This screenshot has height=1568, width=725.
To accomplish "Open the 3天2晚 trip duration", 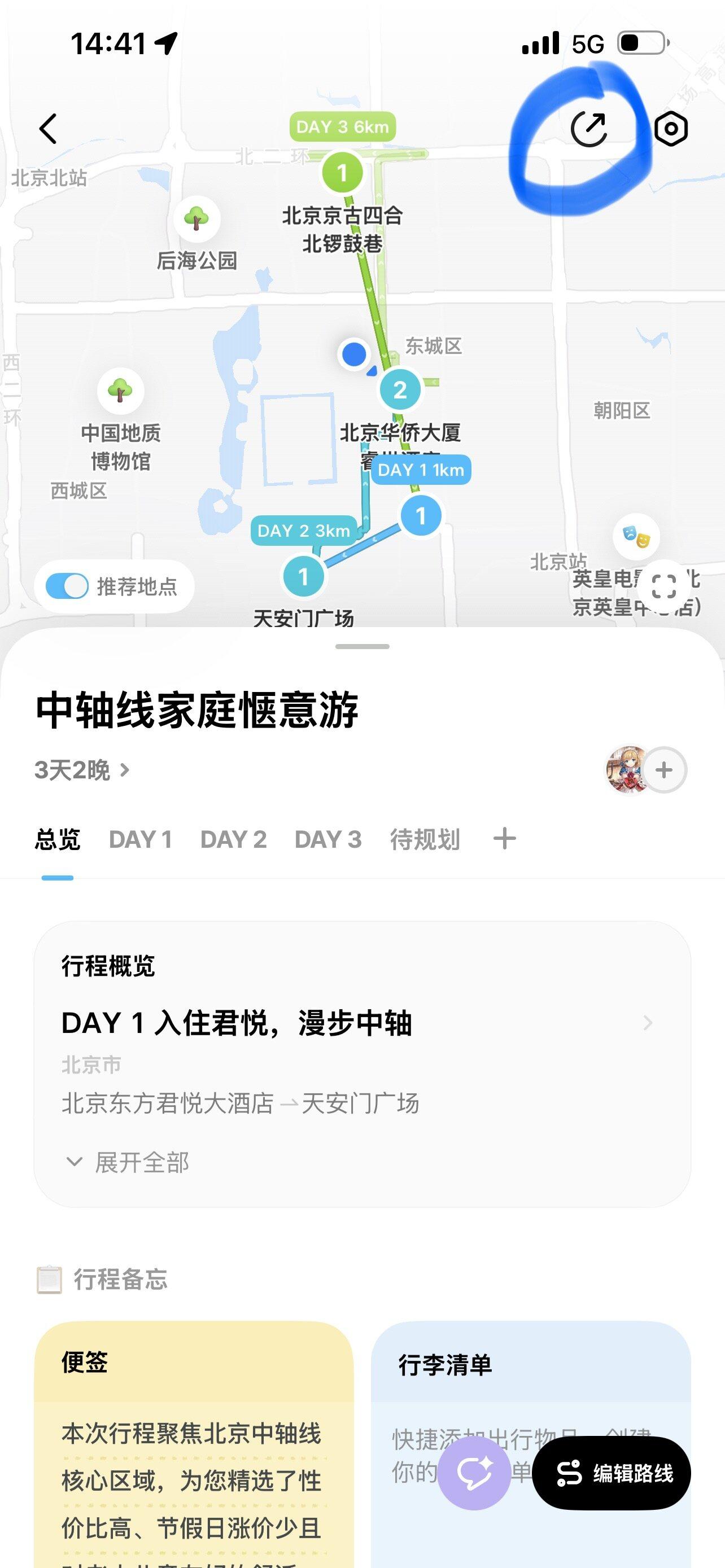I will 82,770.
